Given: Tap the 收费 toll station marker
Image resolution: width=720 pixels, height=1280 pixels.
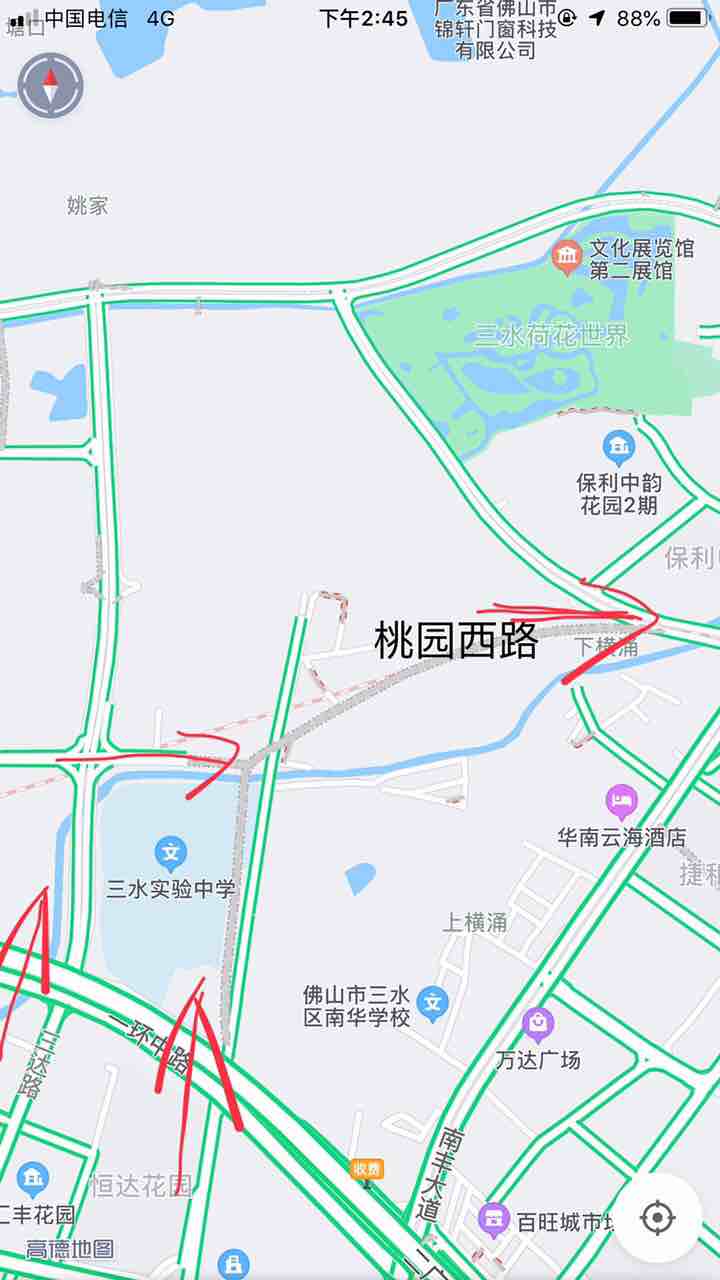Looking at the screenshot, I should [x=367, y=1169].
